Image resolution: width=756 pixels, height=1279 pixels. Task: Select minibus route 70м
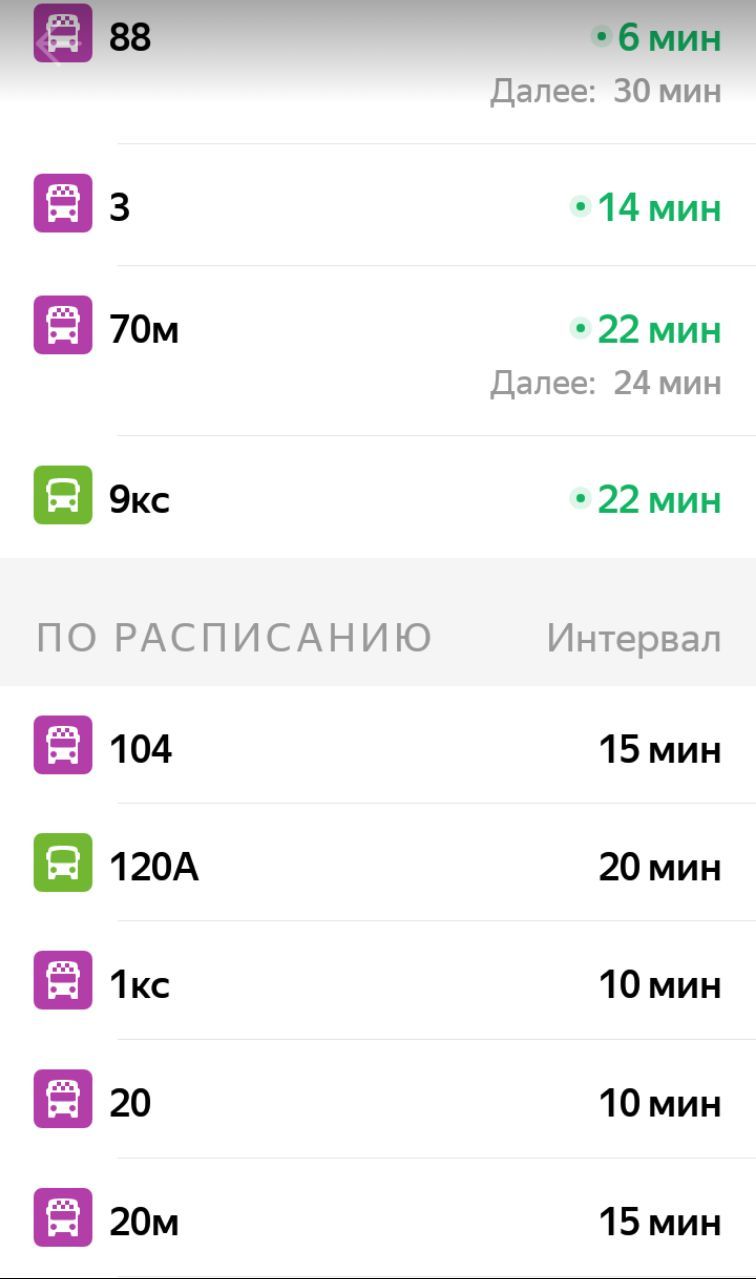point(378,351)
